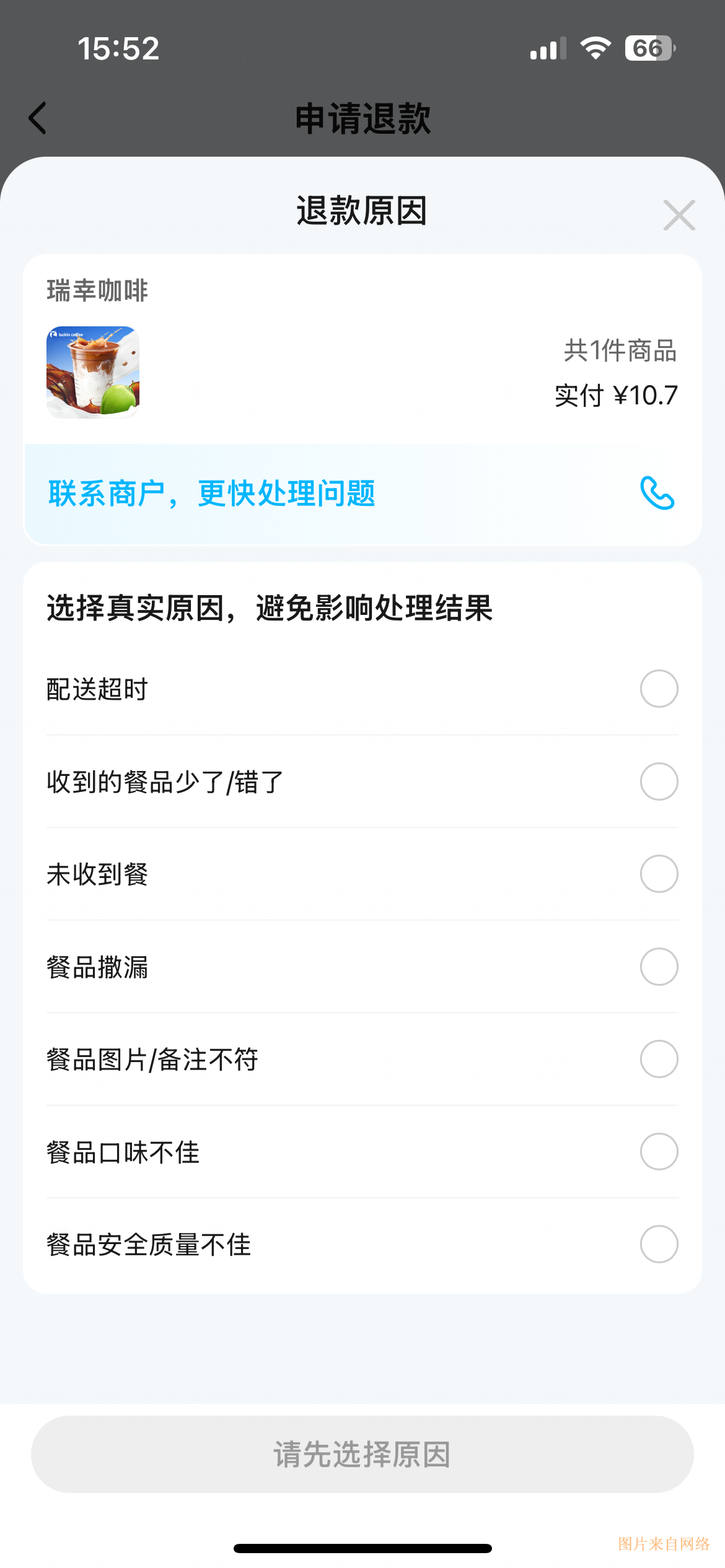Select 配送超时 as refund reason
Image resolution: width=725 pixels, height=1568 pixels.
(x=659, y=689)
